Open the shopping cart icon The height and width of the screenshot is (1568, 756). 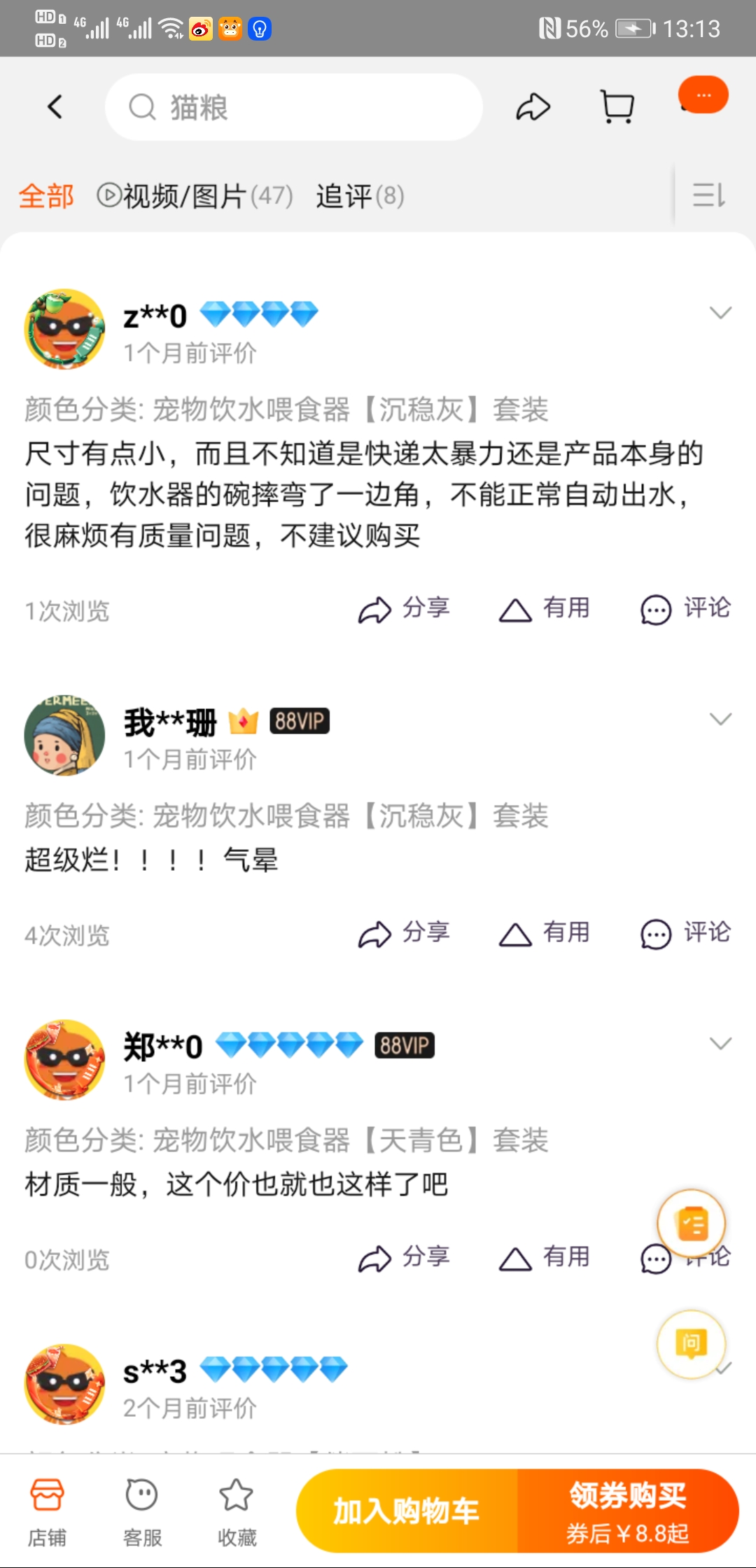pyautogui.click(x=617, y=107)
